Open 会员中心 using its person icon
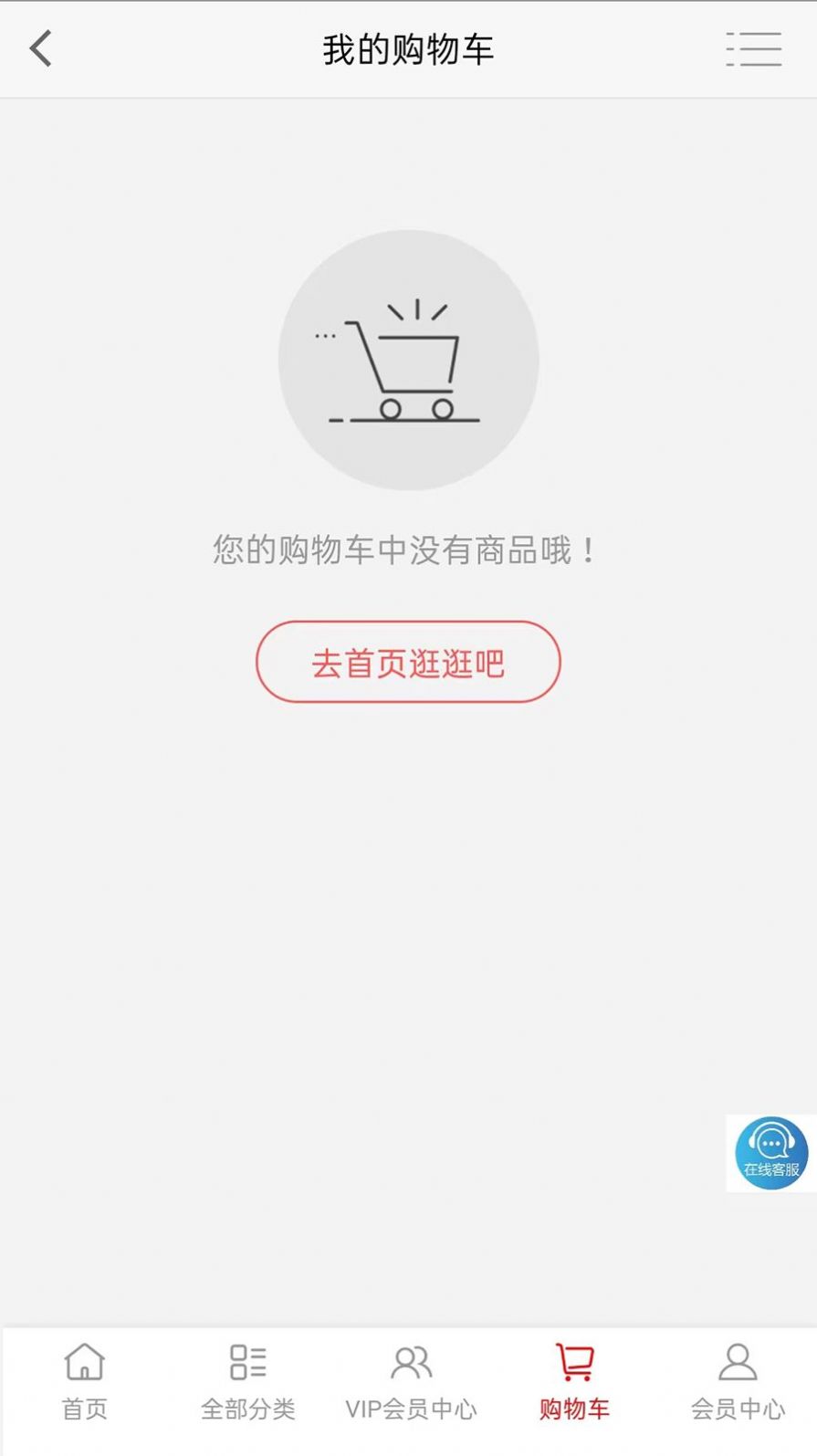 pyautogui.click(x=736, y=1362)
